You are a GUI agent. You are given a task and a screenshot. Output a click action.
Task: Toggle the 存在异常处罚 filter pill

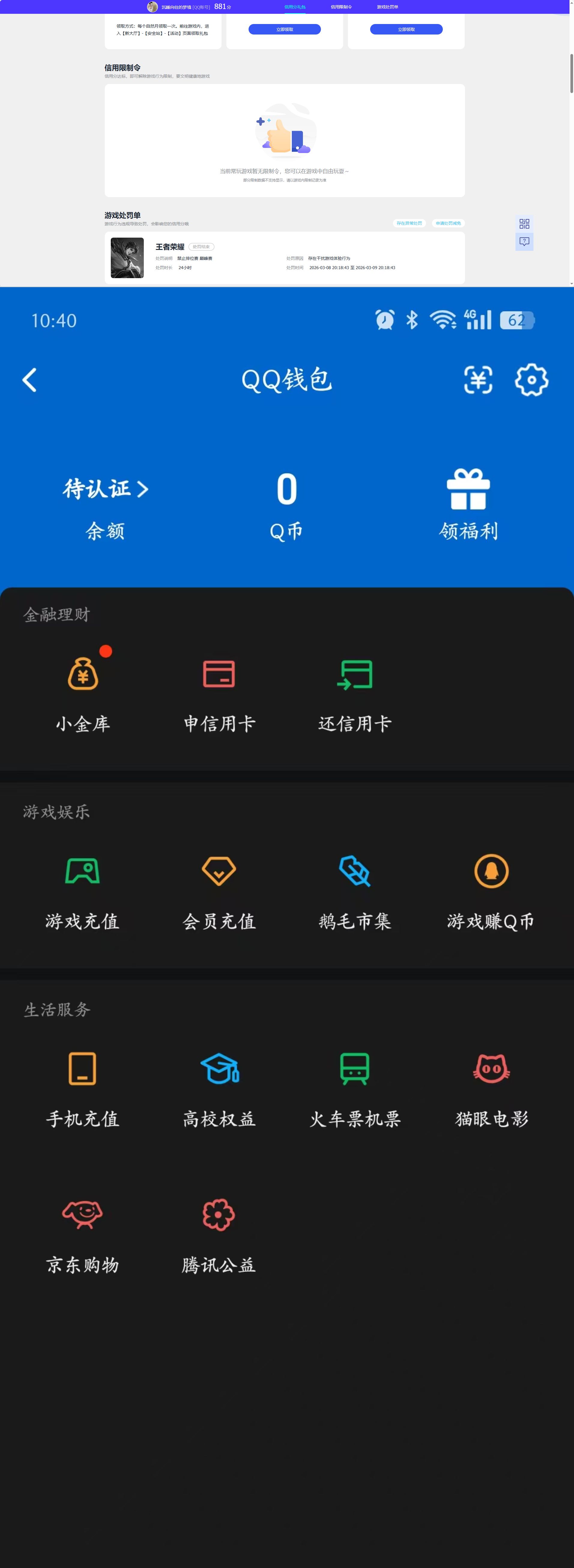[409, 223]
